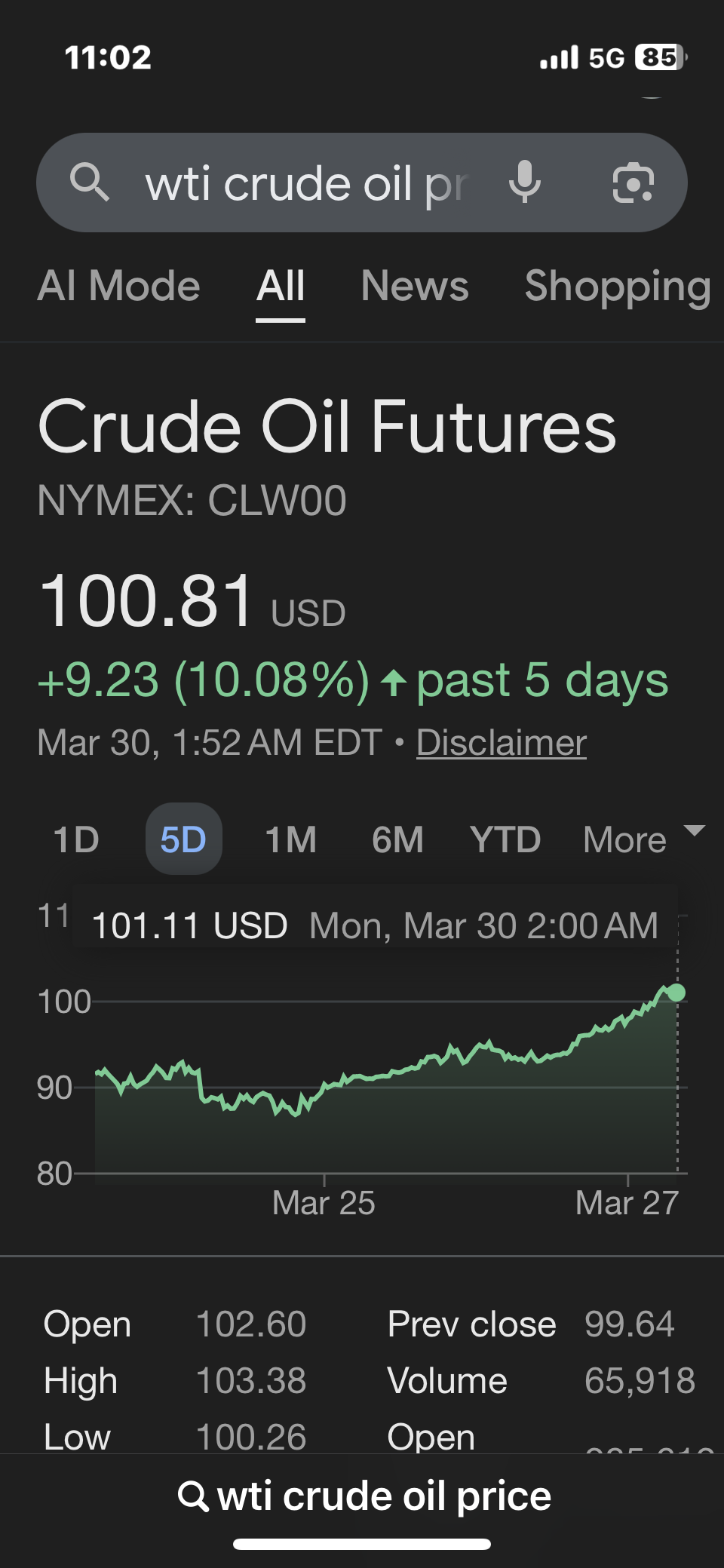Switch to the AI Mode tab
The image size is (724, 1568).
click(x=118, y=287)
